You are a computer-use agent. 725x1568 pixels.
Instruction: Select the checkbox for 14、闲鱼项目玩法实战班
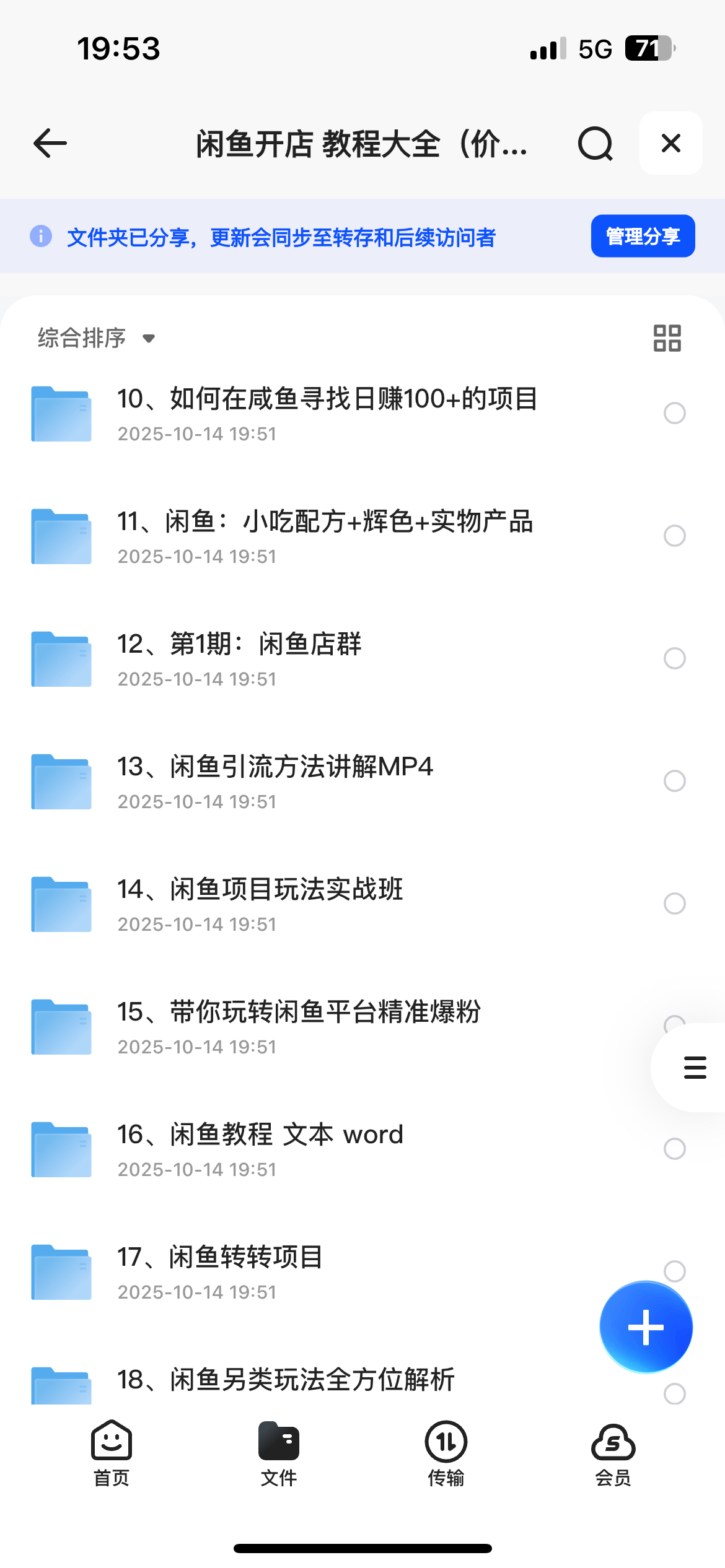coord(674,904)
